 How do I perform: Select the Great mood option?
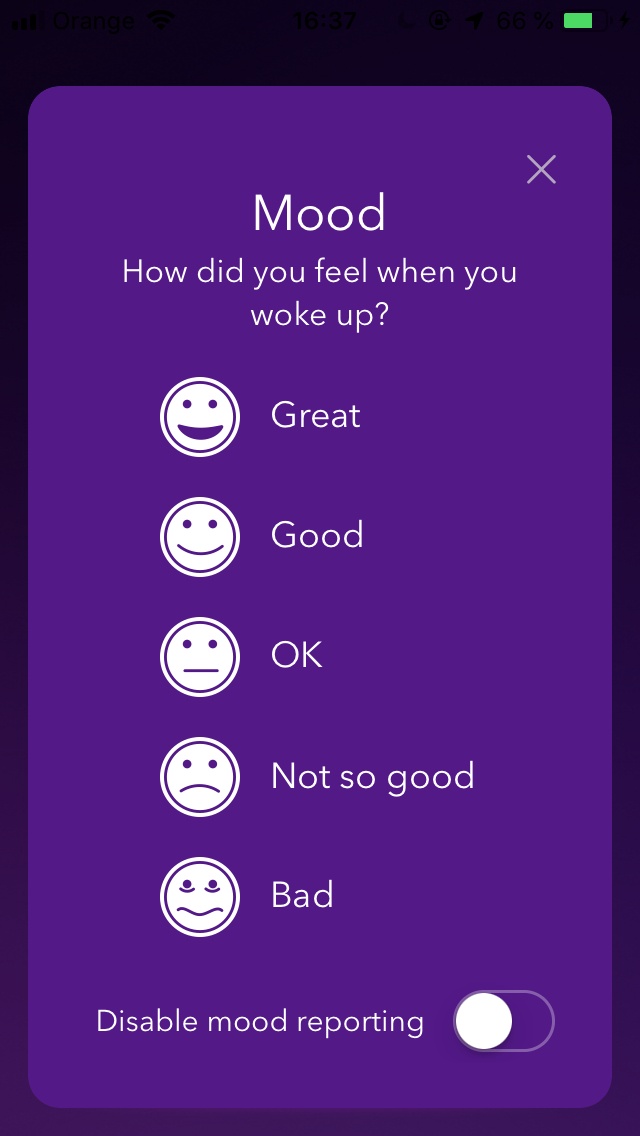click(x=260, y=417)
